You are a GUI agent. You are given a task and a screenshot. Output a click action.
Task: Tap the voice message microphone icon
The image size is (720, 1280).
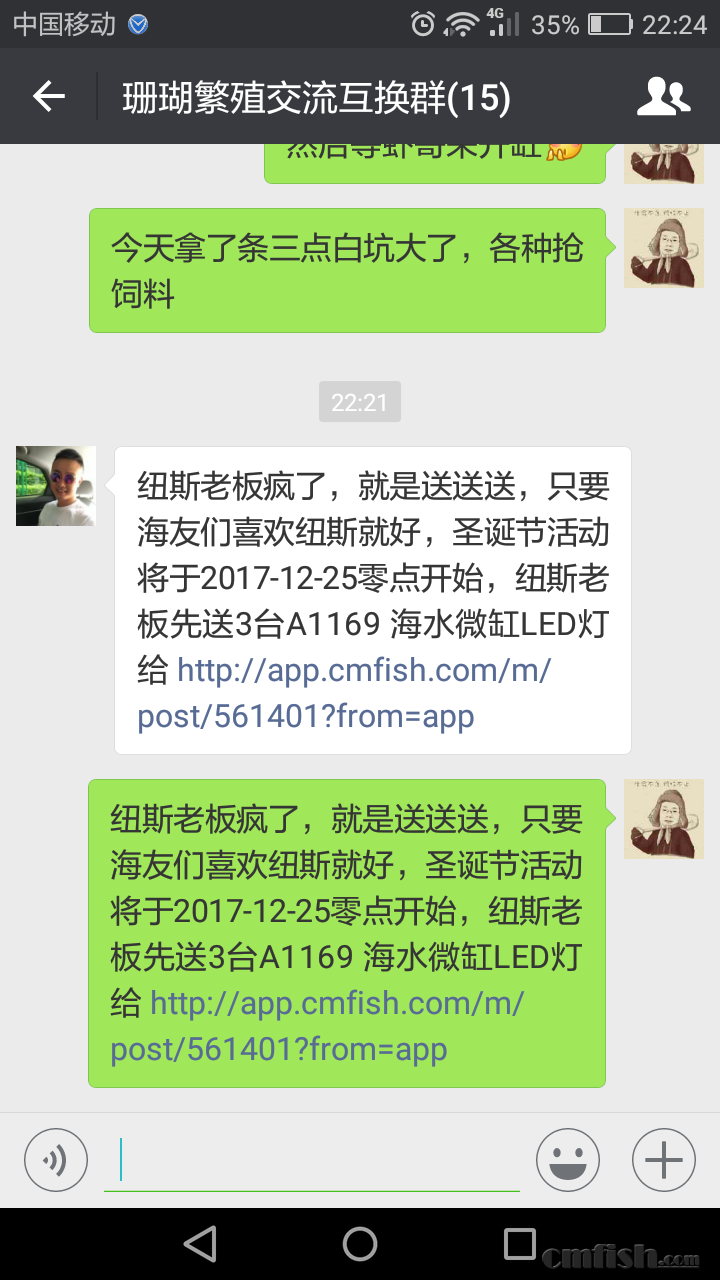[x=55, y=1159]
